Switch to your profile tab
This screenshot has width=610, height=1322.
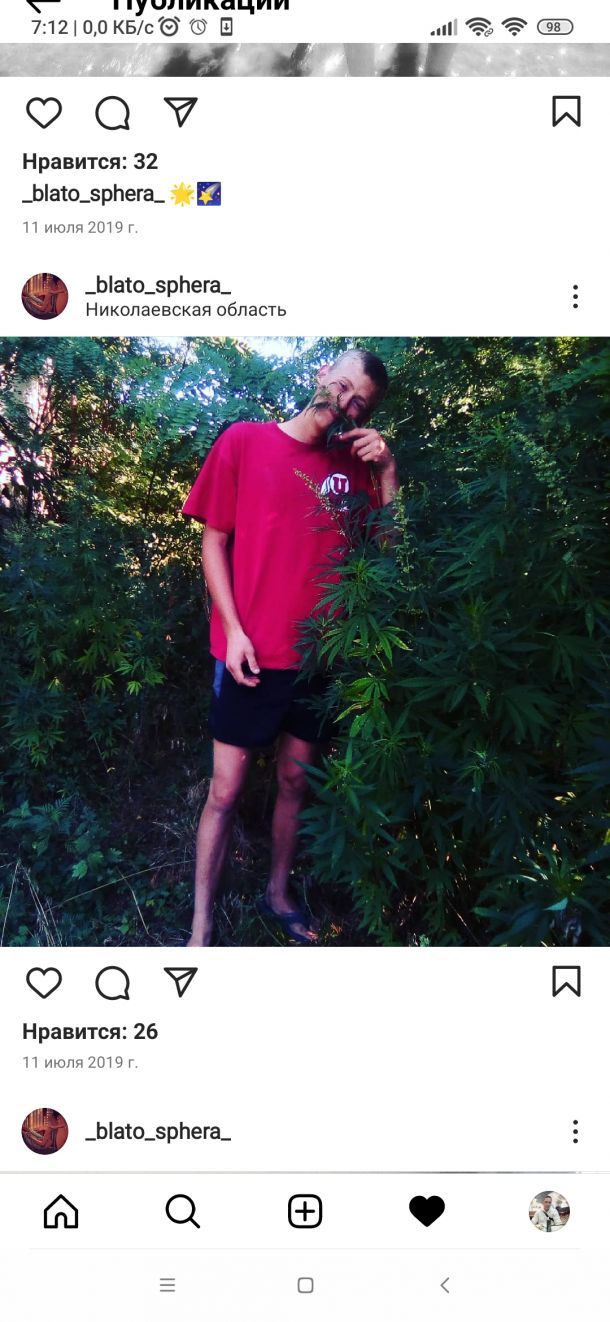click(549, 1211)
